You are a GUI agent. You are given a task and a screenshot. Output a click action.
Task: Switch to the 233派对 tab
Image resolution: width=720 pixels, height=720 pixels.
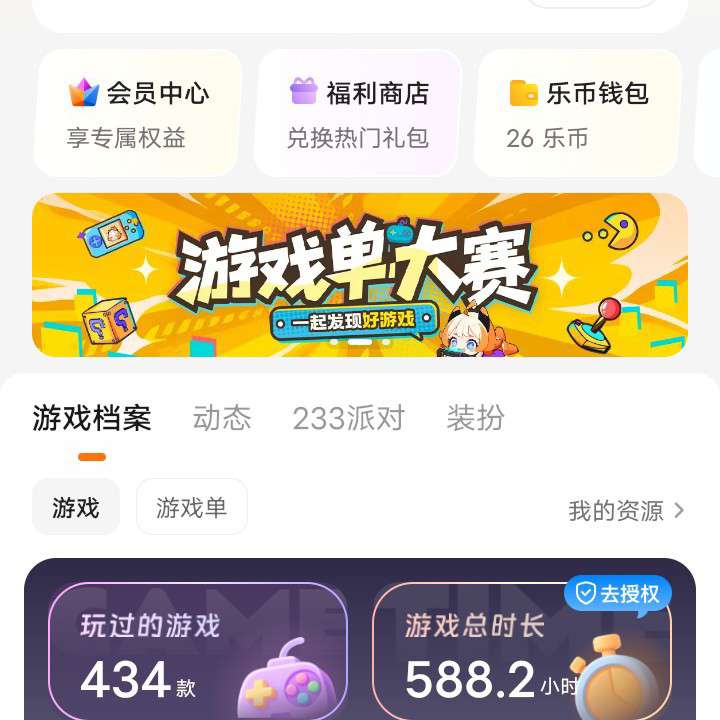point(348,418)
